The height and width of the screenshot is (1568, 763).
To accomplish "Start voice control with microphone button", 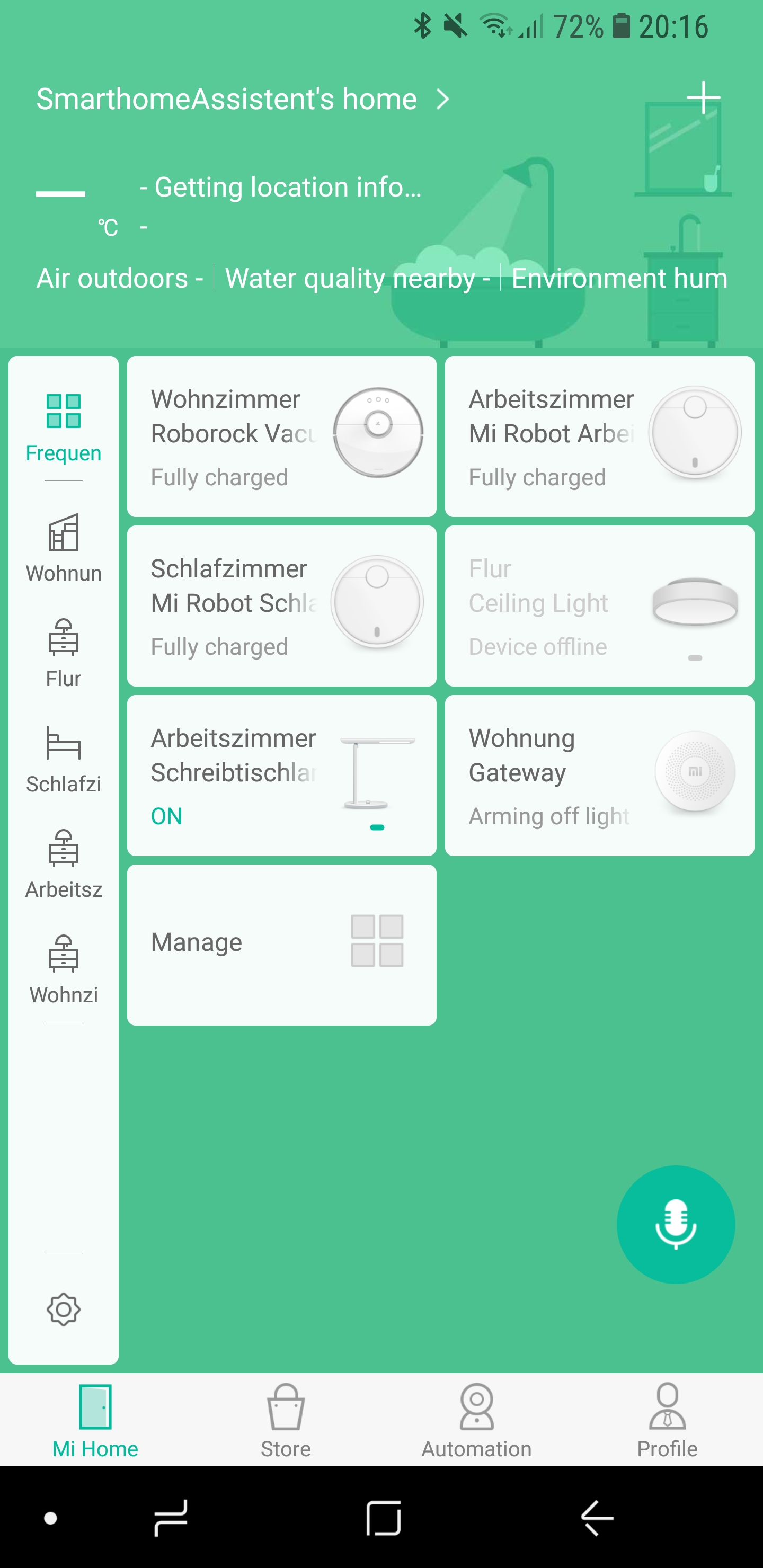I will 676,1224.
